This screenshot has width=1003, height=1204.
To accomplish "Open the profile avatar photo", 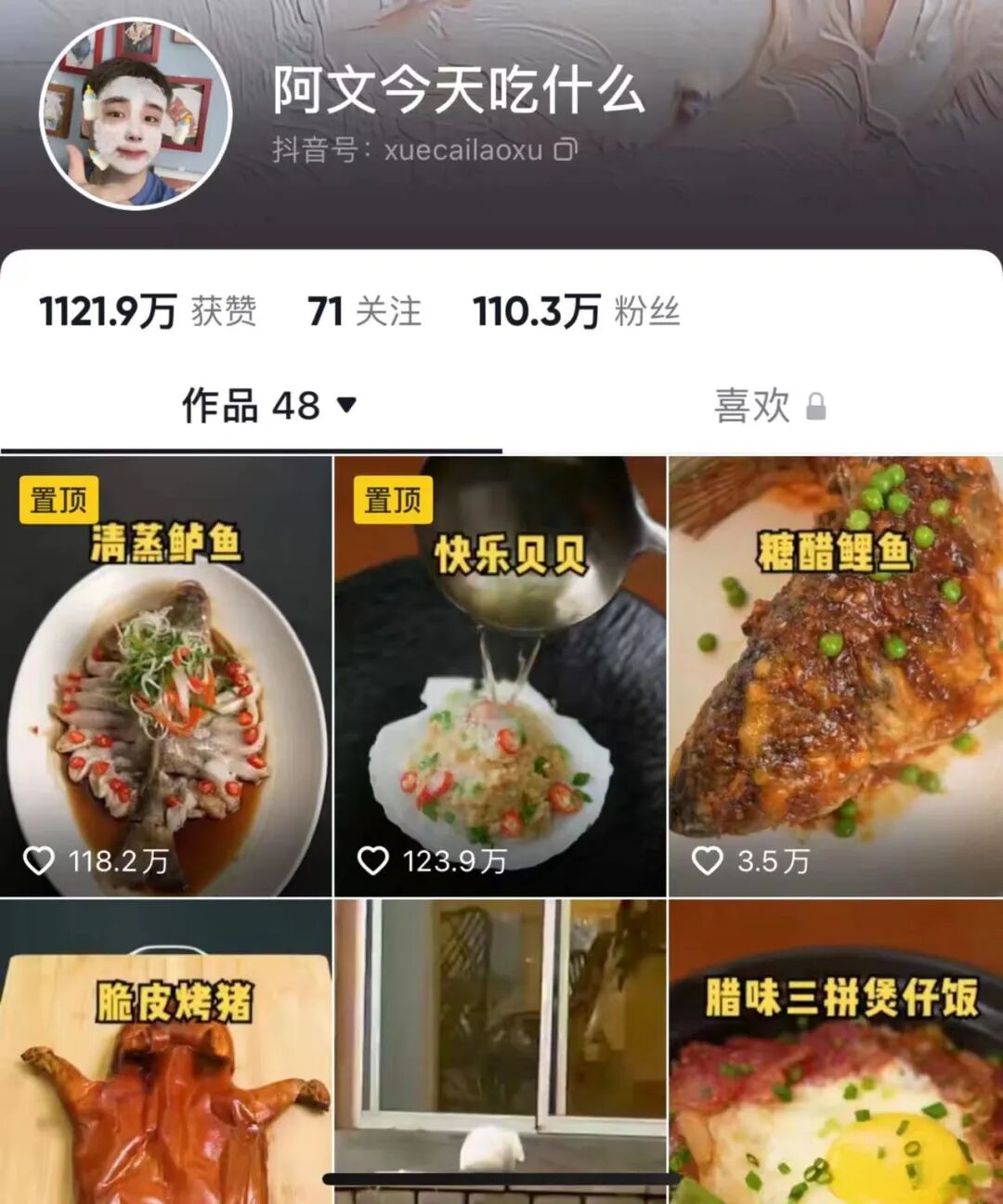I will coord(135,114).
